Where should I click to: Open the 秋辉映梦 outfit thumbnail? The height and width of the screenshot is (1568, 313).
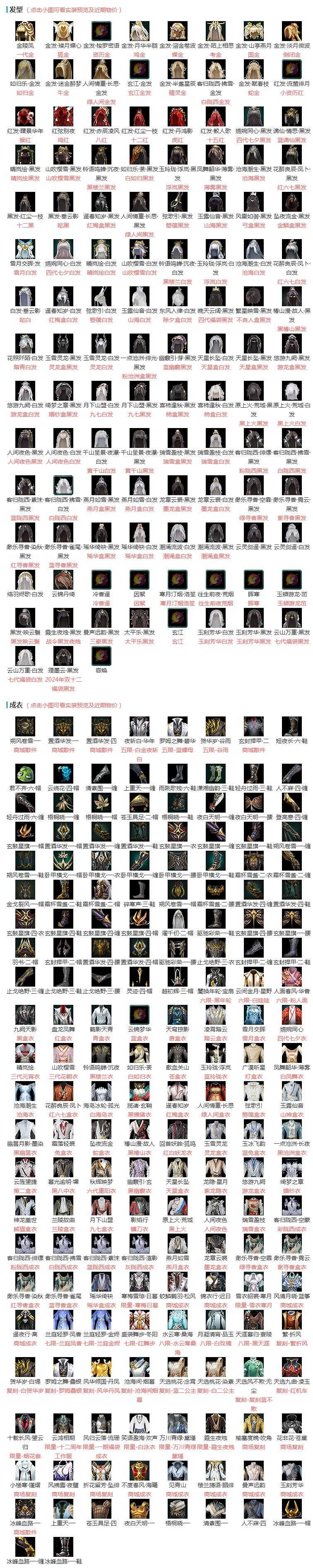pos(101,1167)
